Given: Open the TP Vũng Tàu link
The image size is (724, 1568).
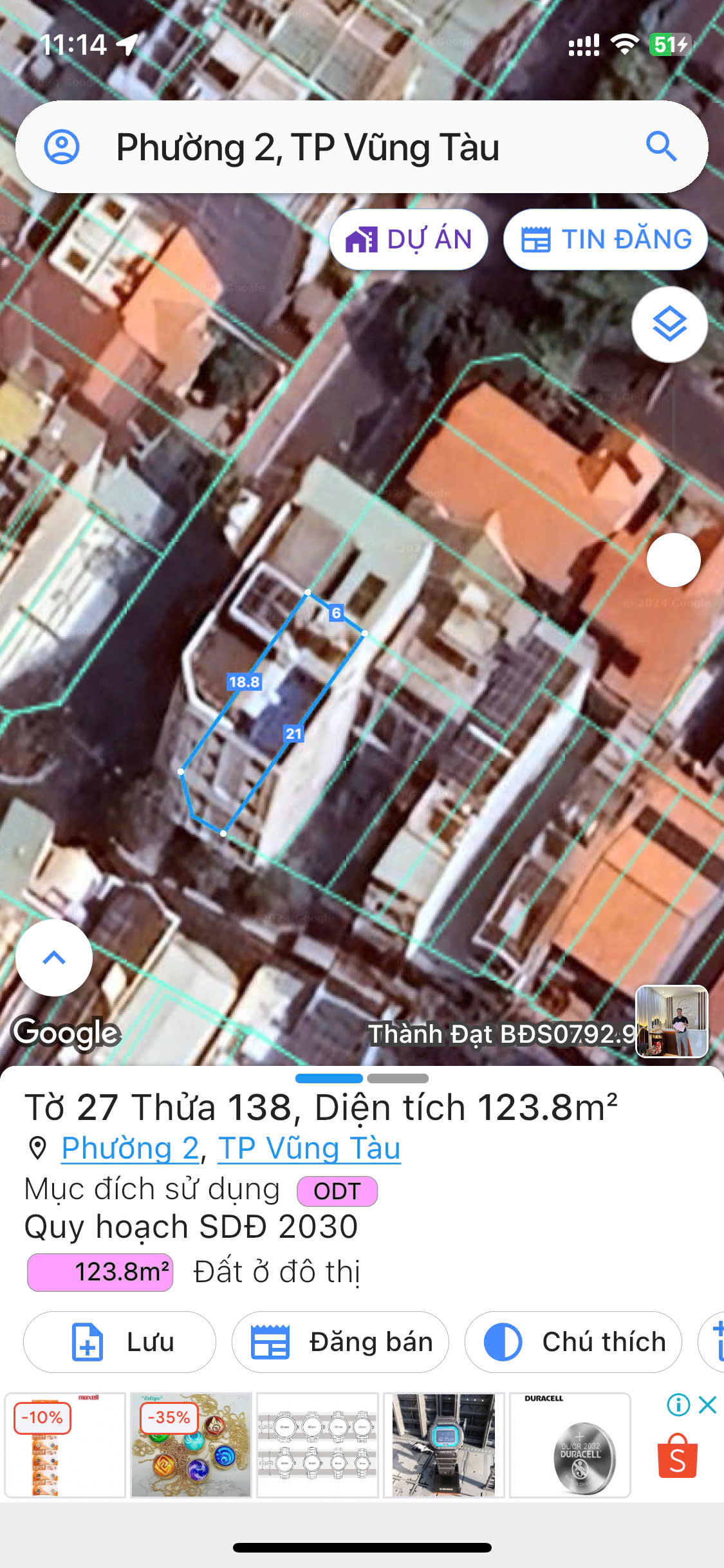Looking at the screenshot, I should pos(309,1148).
